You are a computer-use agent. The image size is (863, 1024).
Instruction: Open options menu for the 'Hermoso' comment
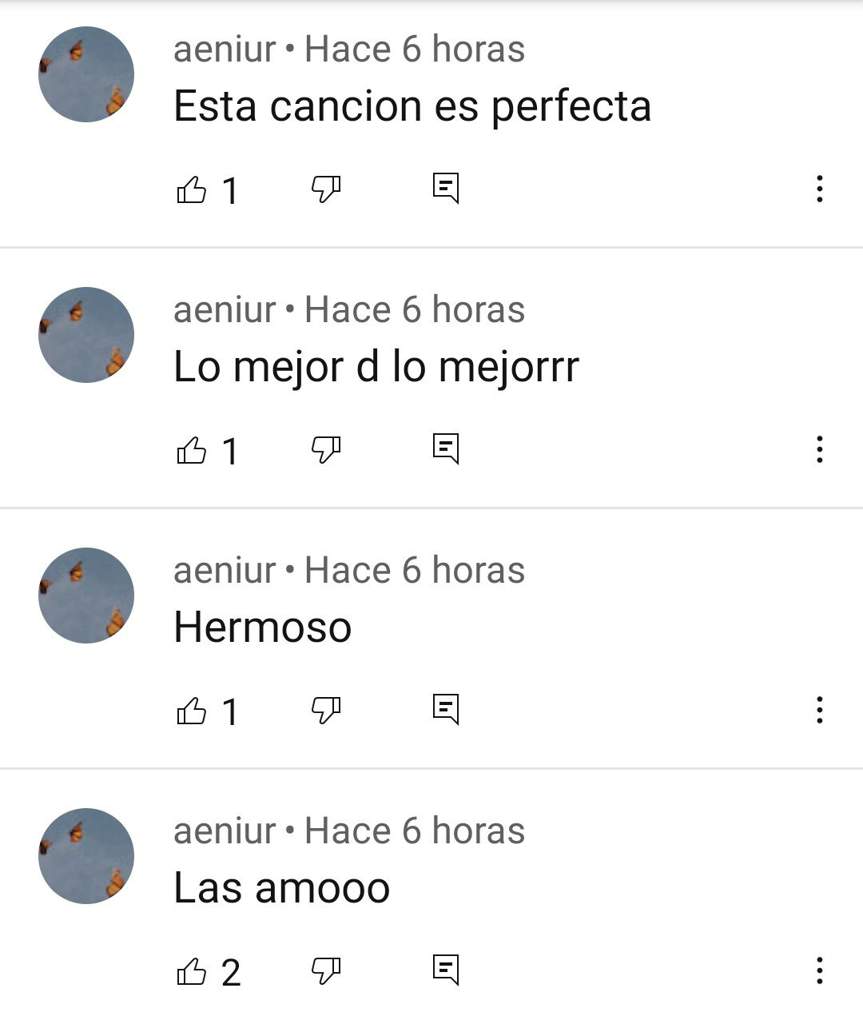(x=819, y=710)
